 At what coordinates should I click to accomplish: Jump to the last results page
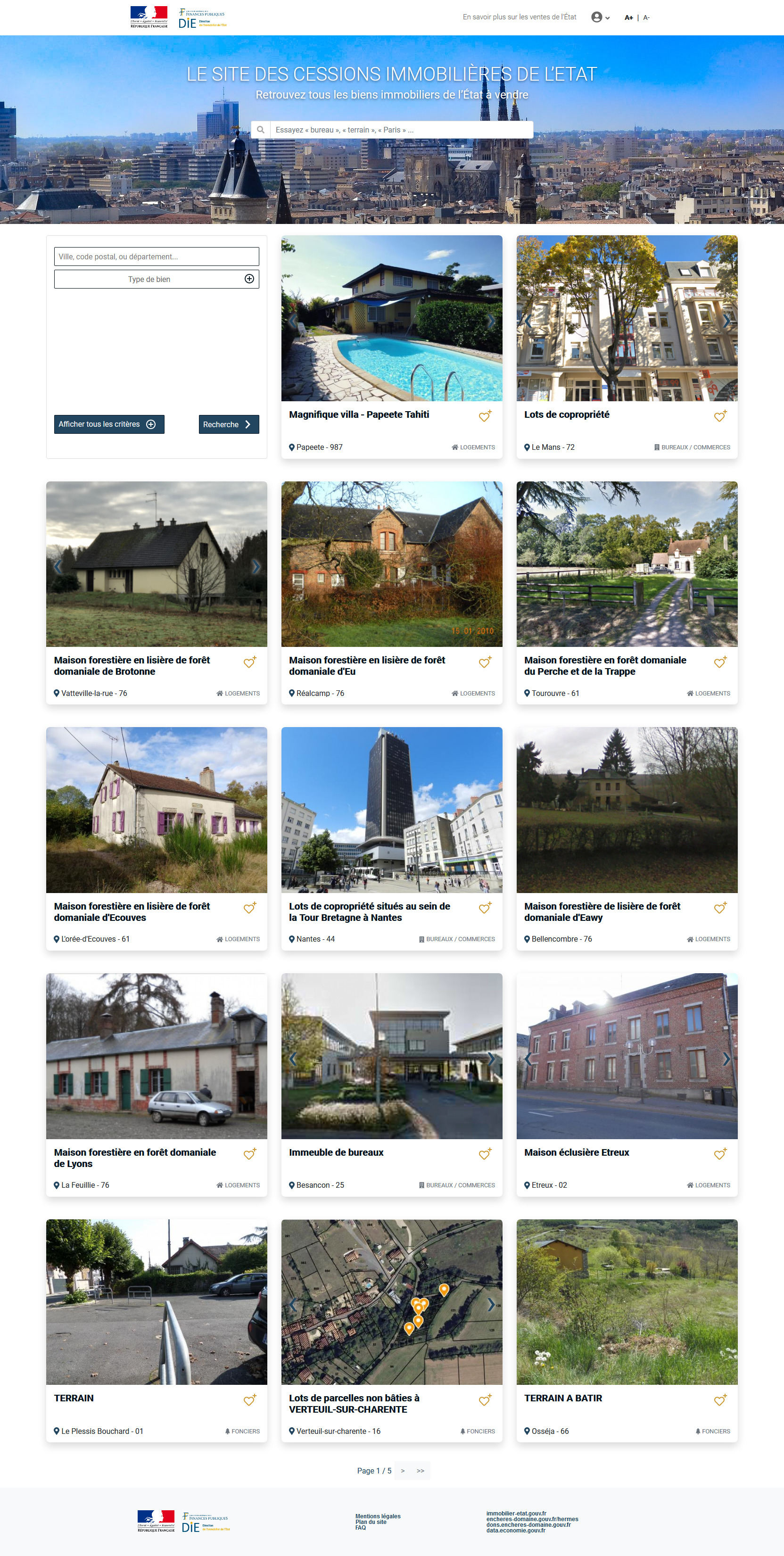pyautogui.click(x=421, y=1471)
